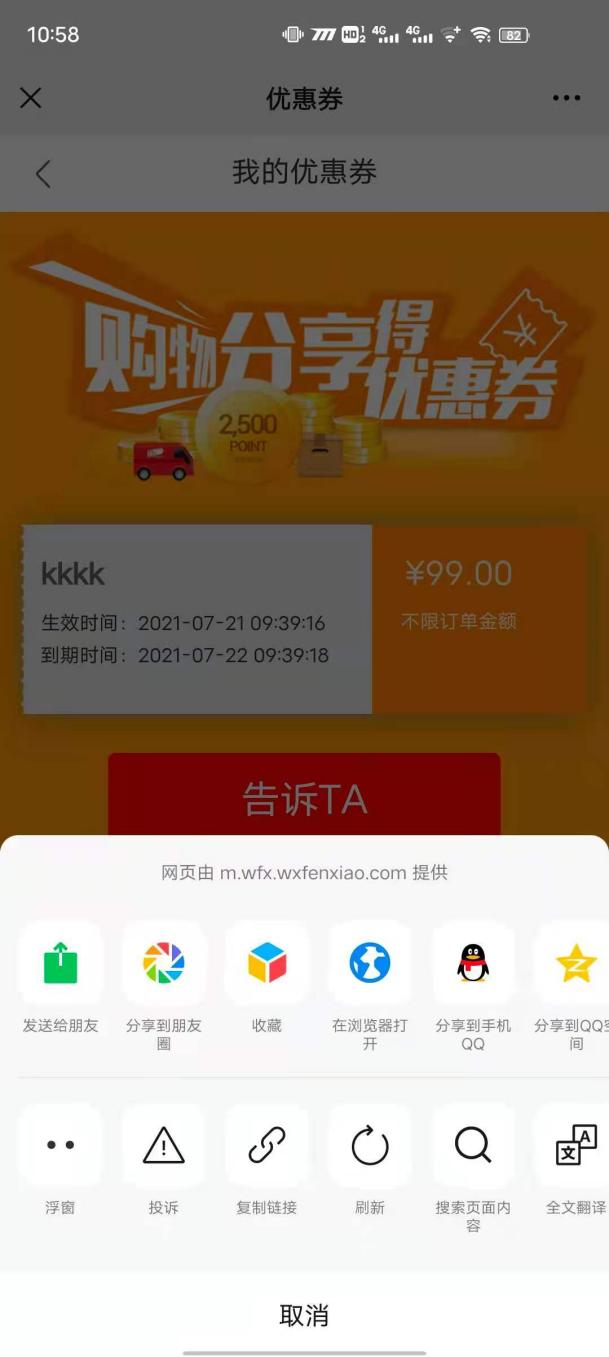Enable floating window (浮窗)
Screen dimensions: 609x1357
coord(61,1145)
